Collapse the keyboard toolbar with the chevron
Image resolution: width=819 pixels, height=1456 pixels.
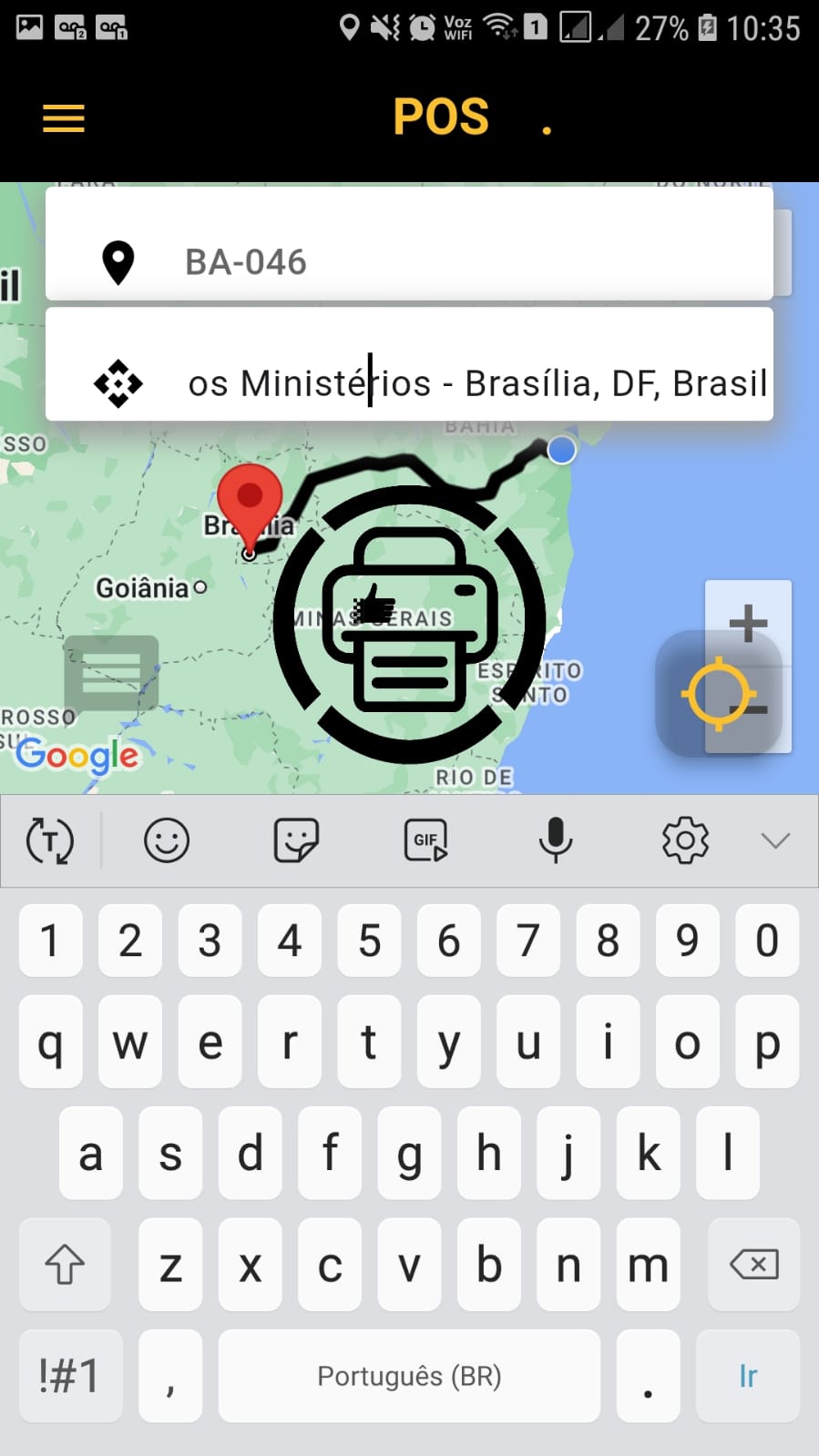(x=775, y=840)
